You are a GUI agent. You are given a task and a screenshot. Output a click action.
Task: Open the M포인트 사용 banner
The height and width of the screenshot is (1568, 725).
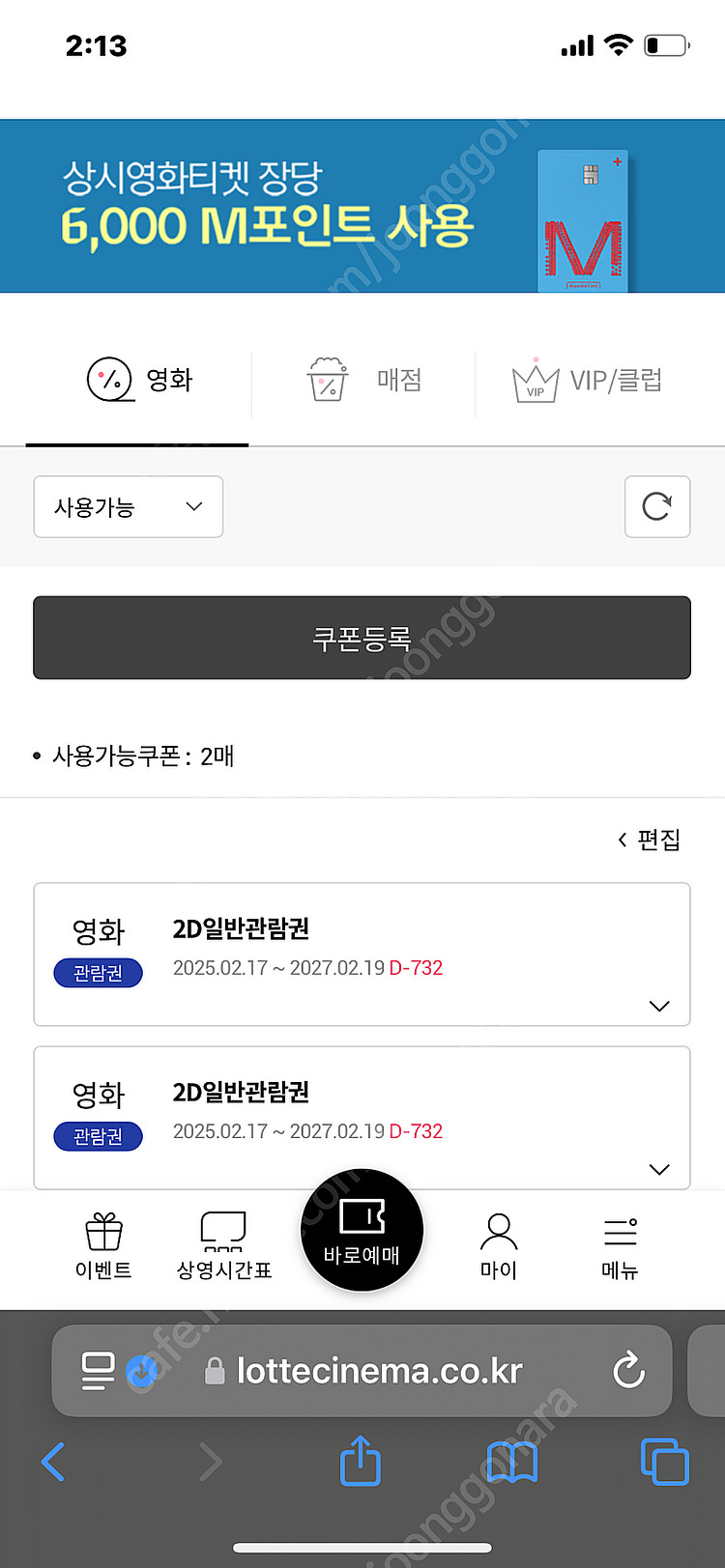pyautogui.click(x=362, y=206)
